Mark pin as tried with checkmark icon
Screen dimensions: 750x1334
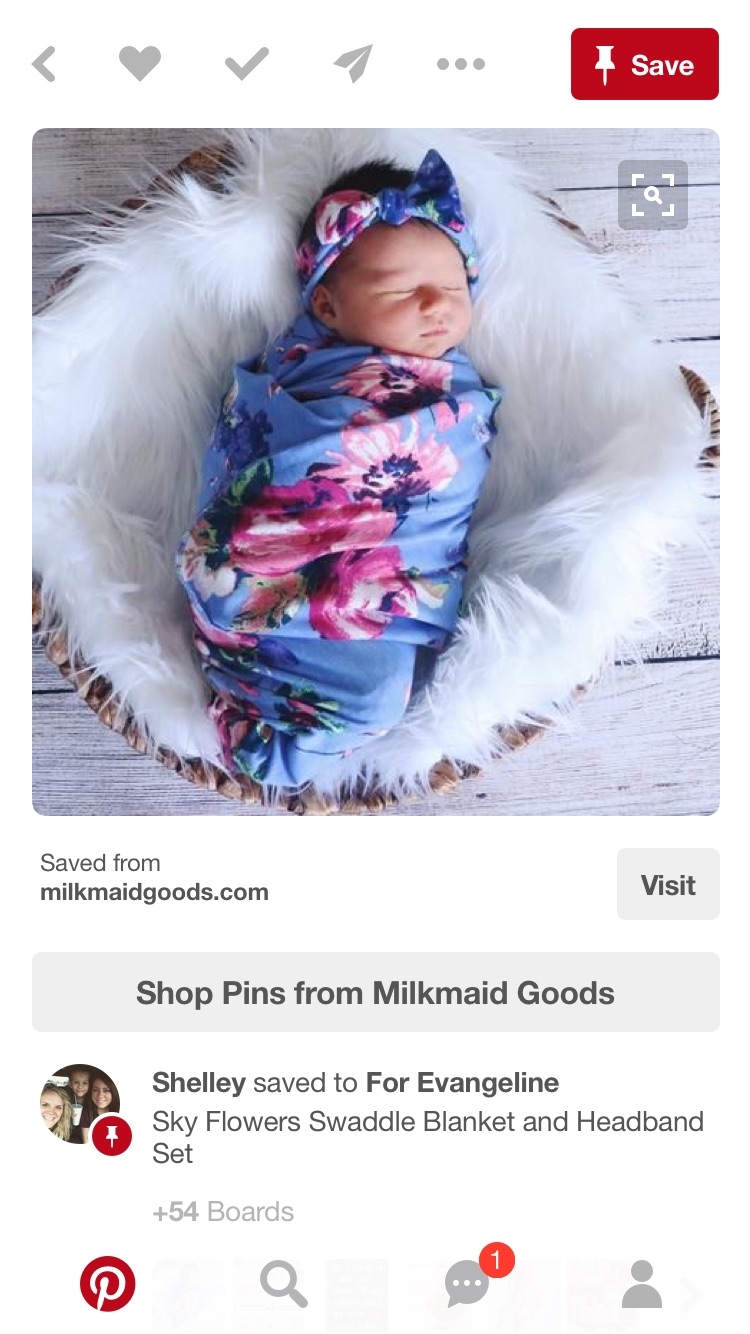(247, 65)
